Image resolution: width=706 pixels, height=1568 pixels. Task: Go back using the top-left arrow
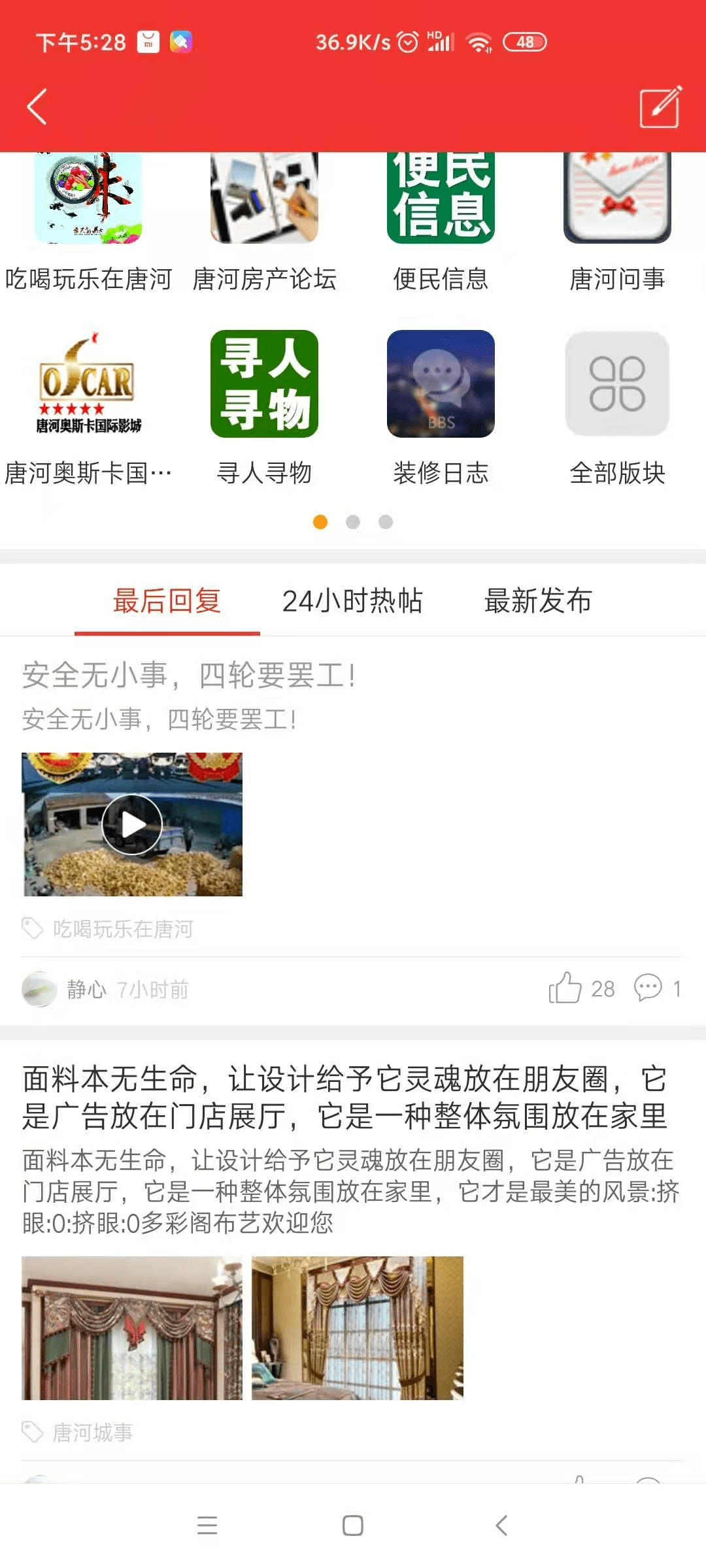tap(37, 106)
